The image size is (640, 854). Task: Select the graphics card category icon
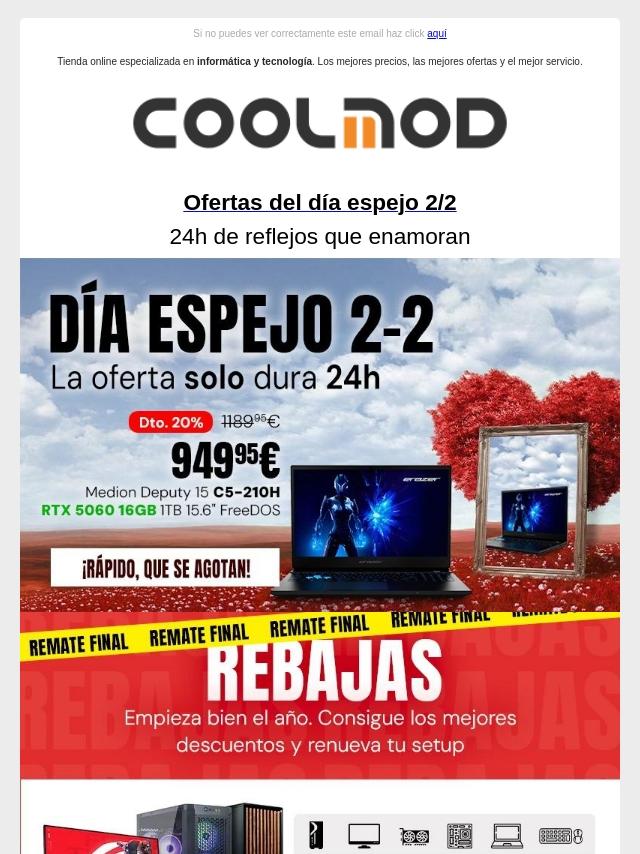coord(414,836)
